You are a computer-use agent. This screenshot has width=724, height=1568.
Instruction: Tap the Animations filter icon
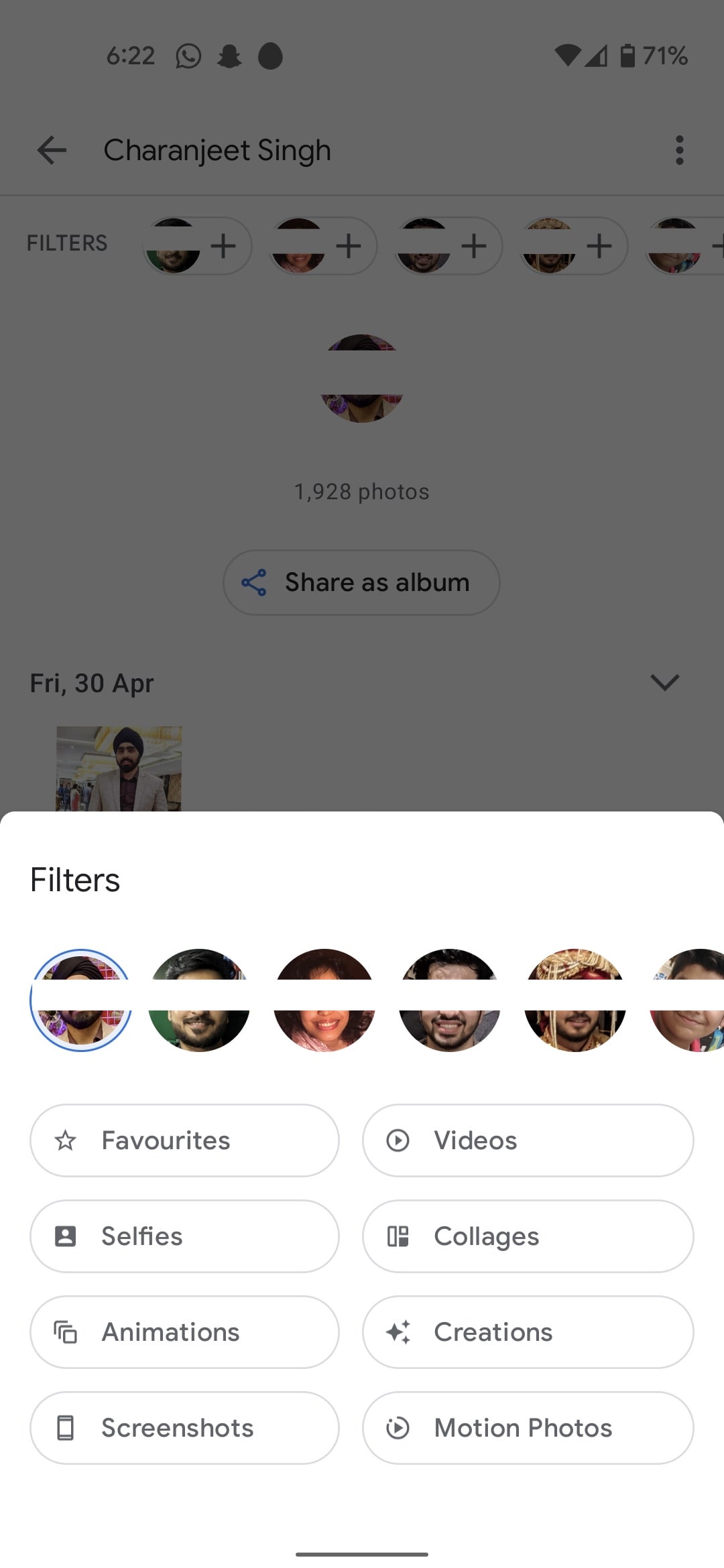point(66,1332)
